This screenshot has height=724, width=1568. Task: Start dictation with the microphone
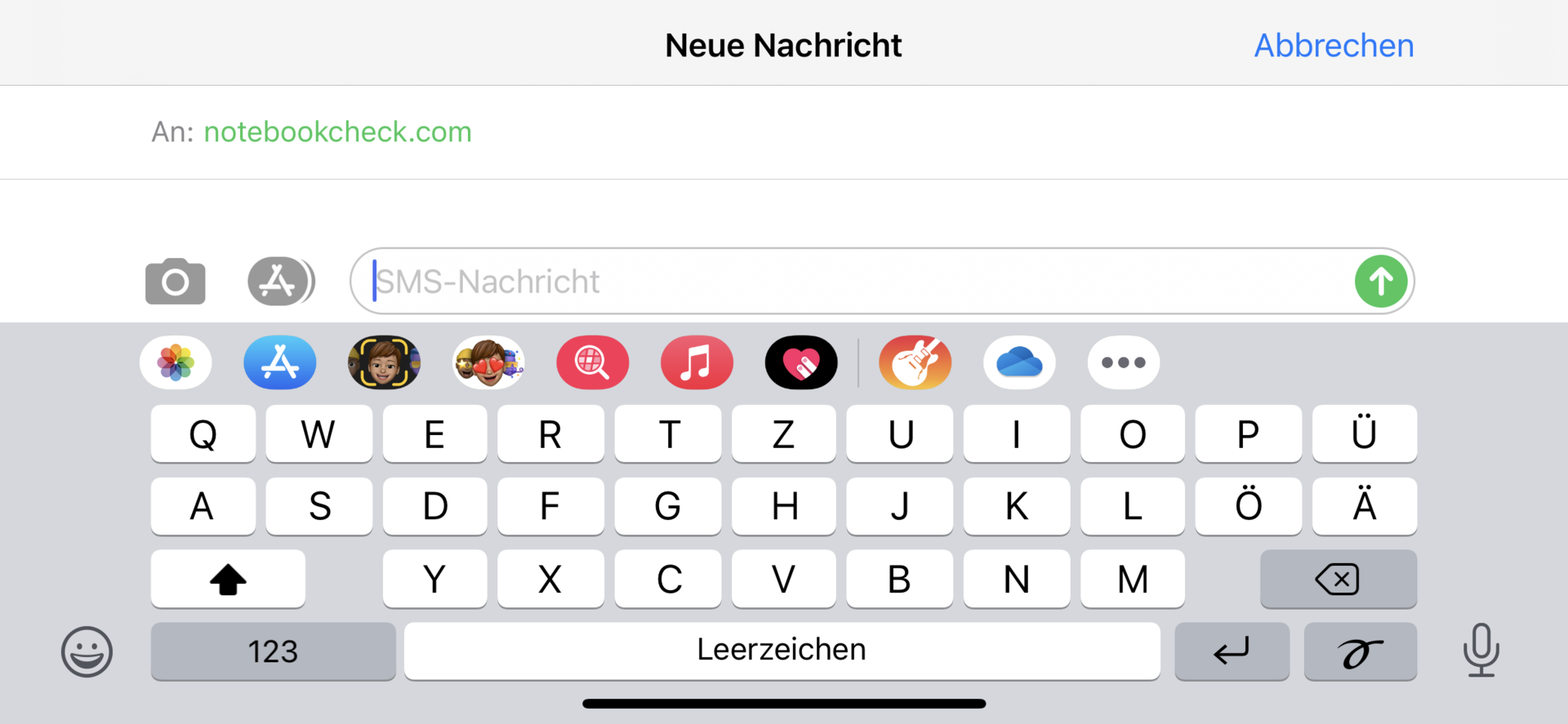(1481, 651)
